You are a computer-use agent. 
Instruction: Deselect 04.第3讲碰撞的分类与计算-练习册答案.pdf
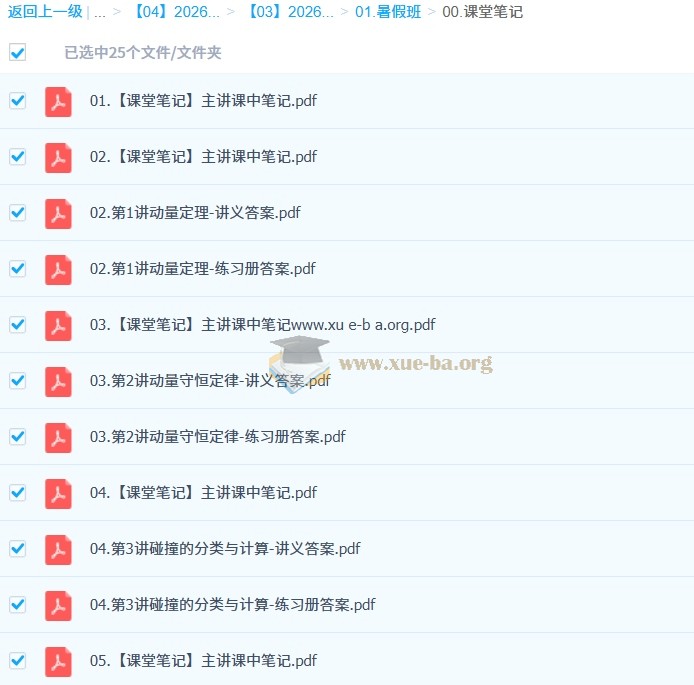tap(17, 605)
